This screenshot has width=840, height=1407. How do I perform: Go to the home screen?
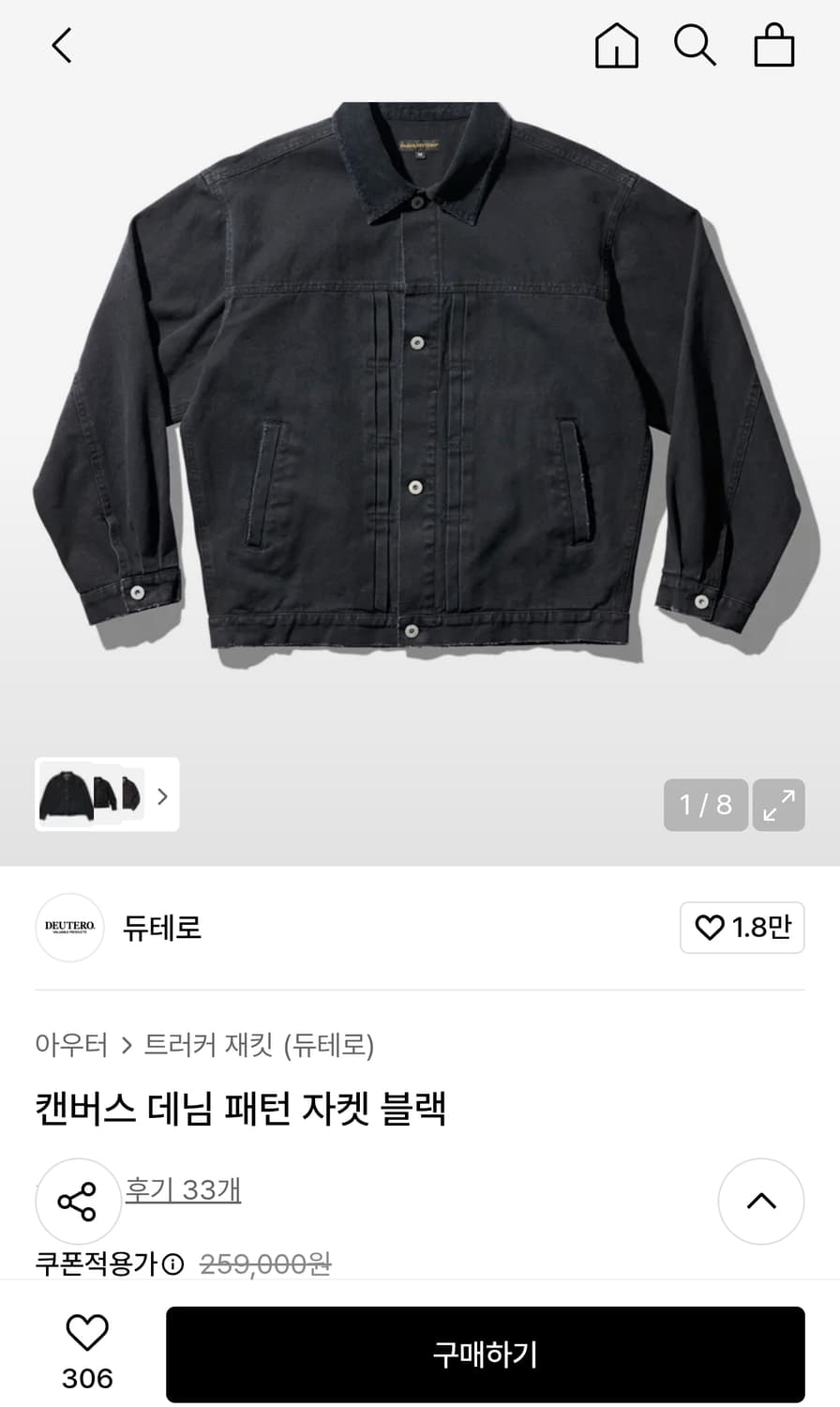click(x=617, y=44)
